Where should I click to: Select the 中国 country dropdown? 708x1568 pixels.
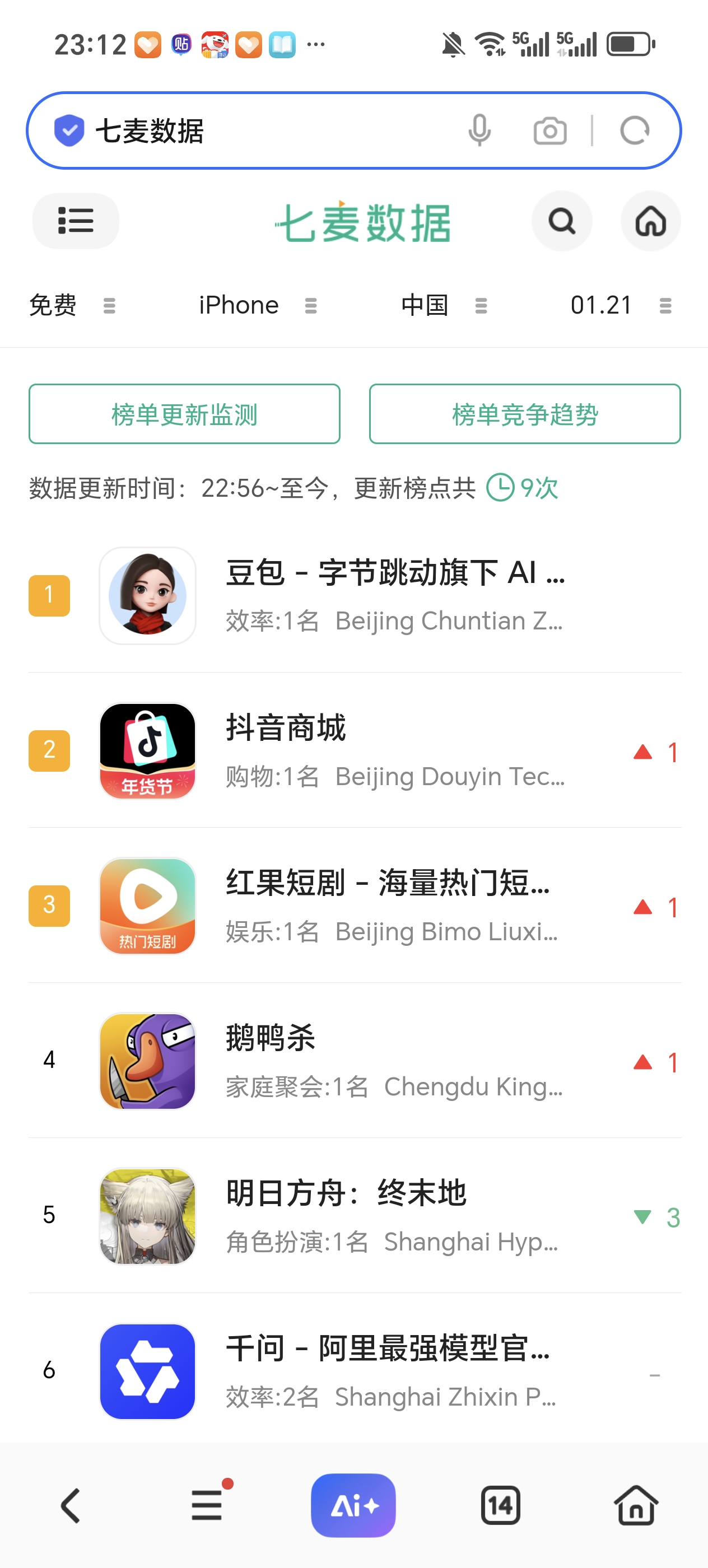click(x=443, y=305)
